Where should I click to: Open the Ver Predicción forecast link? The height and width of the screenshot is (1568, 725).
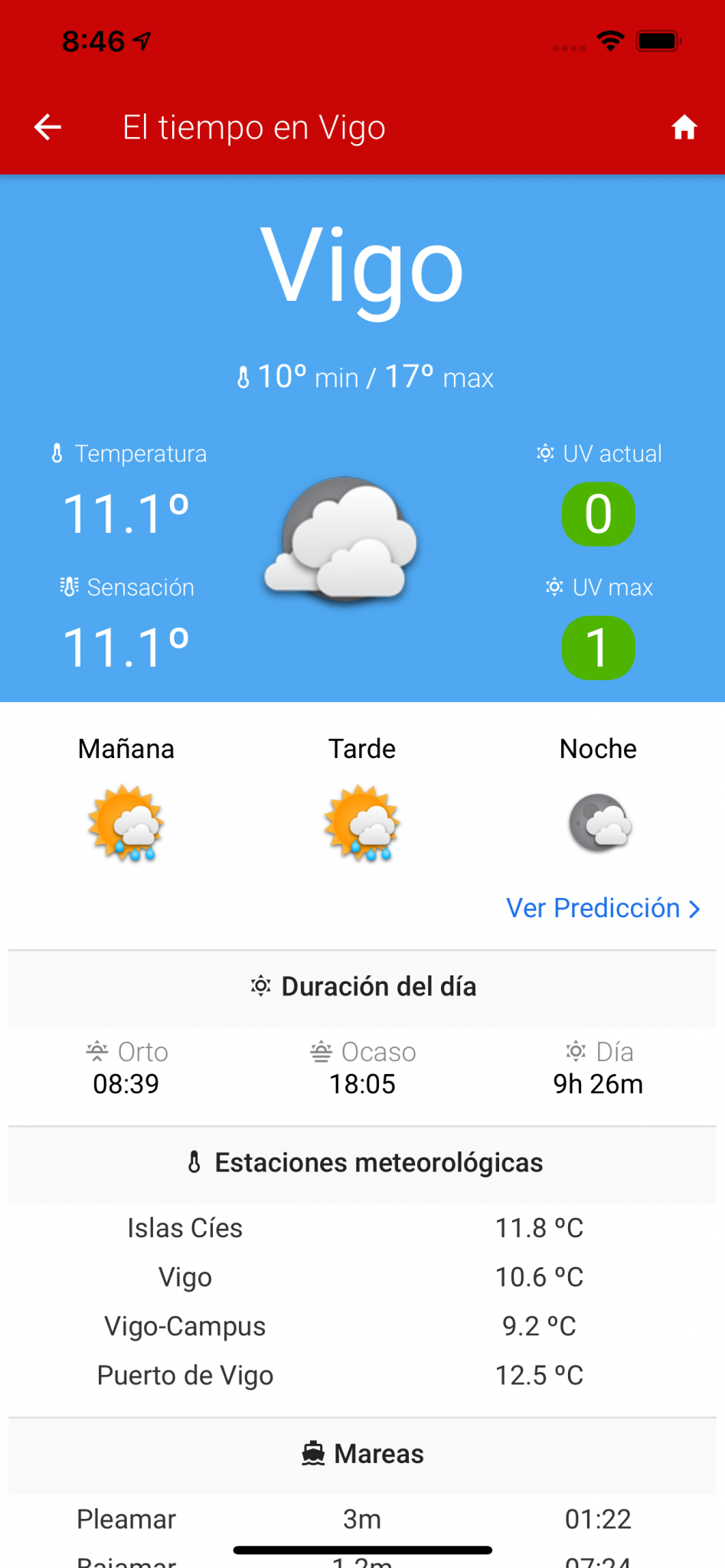603,908
